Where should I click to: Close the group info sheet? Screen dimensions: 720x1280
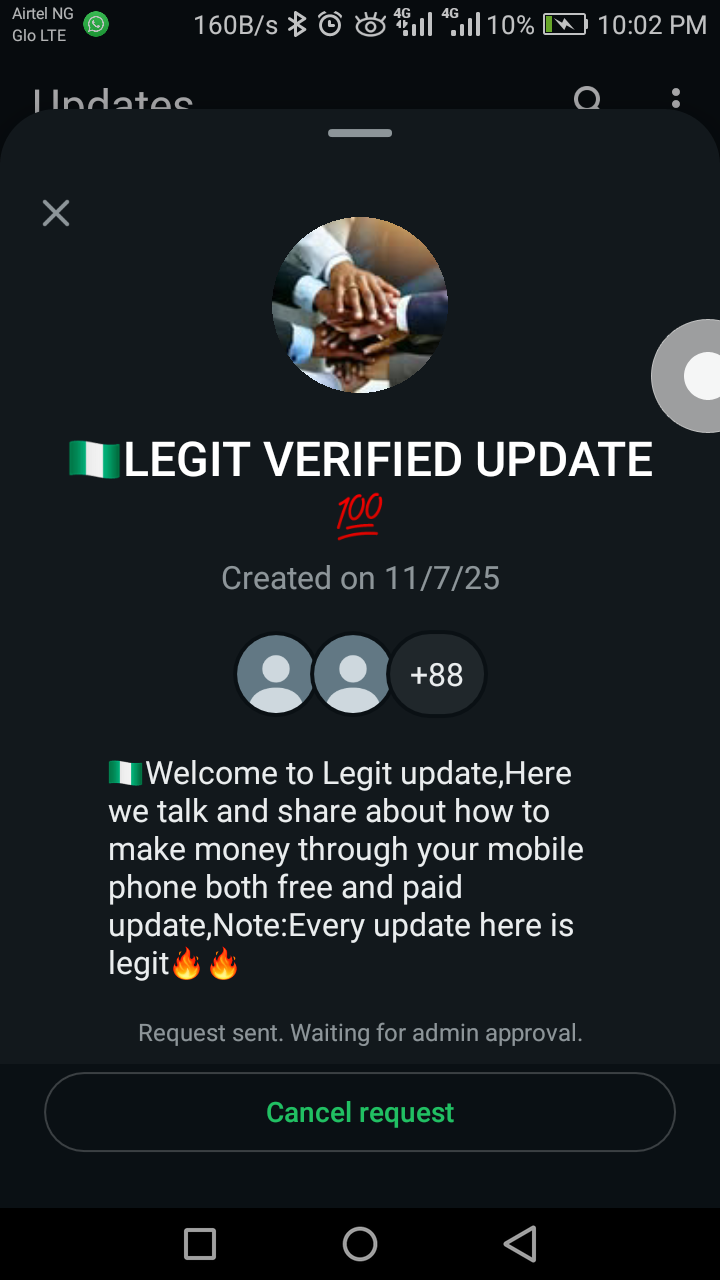(x=56, y=213)
